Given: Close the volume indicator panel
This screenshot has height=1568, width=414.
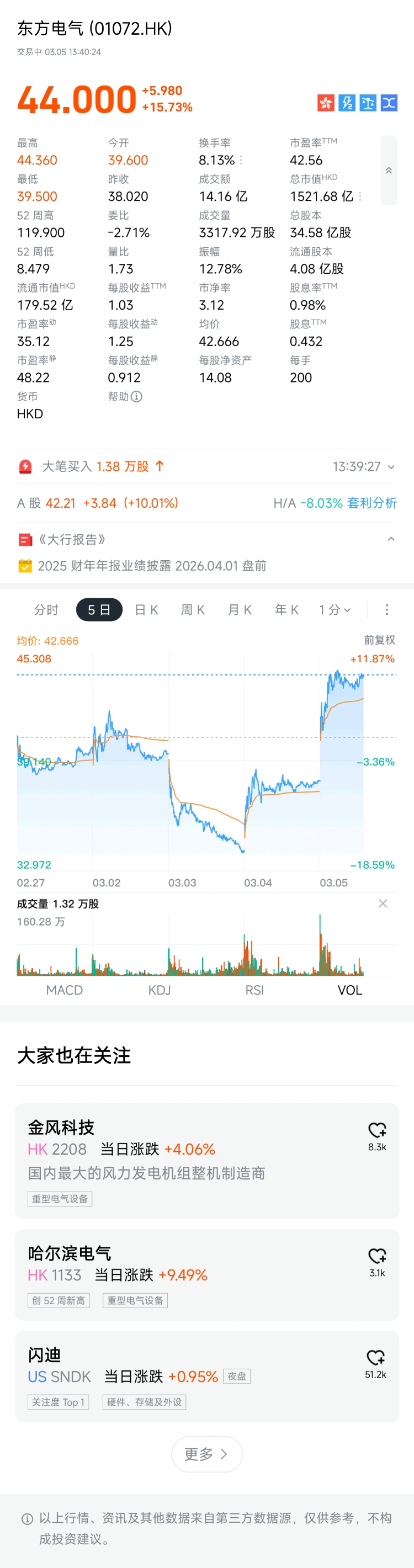Looking at the screenshot, I should (x=383, y=903).
